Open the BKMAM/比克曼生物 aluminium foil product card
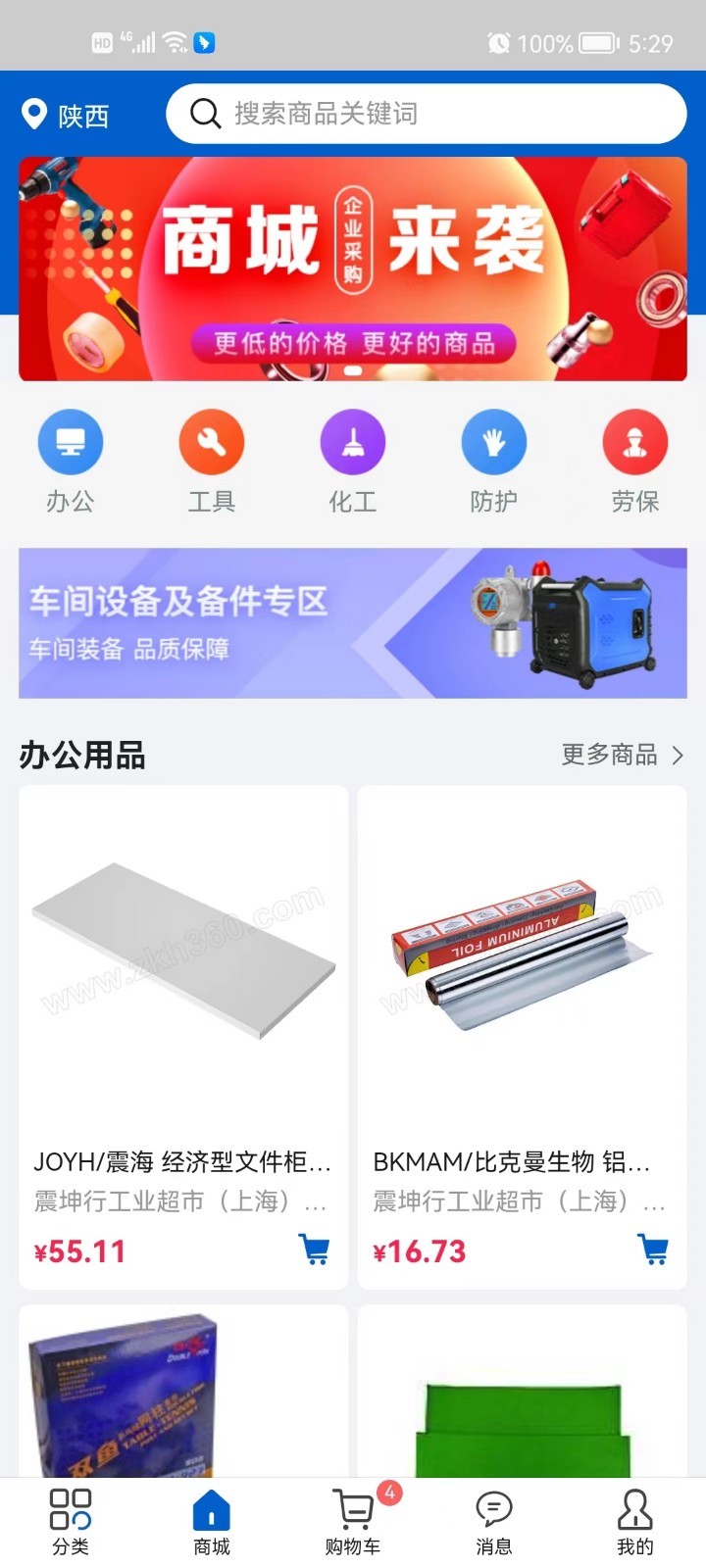 coord(523,1037)
